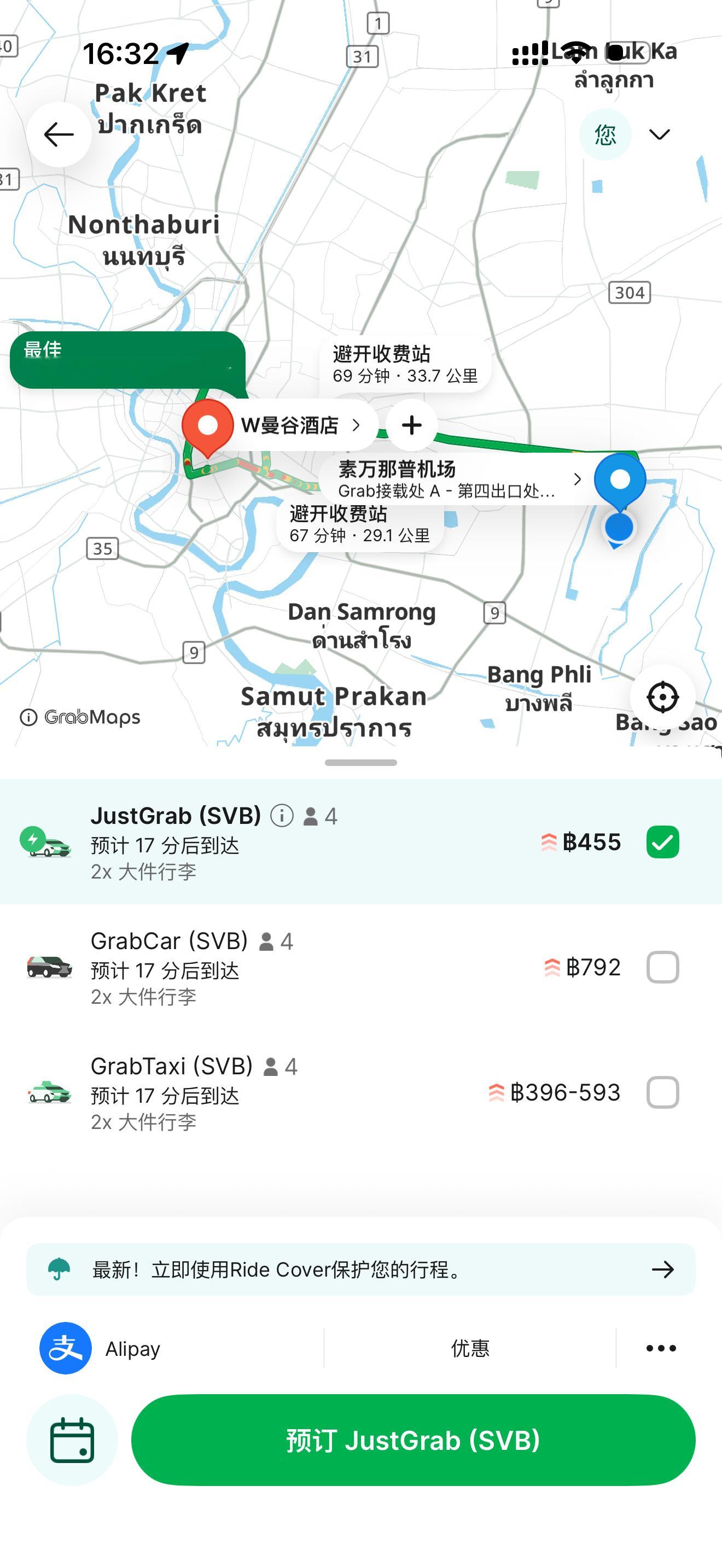Check the GrabCar (SVB) option

663,967
